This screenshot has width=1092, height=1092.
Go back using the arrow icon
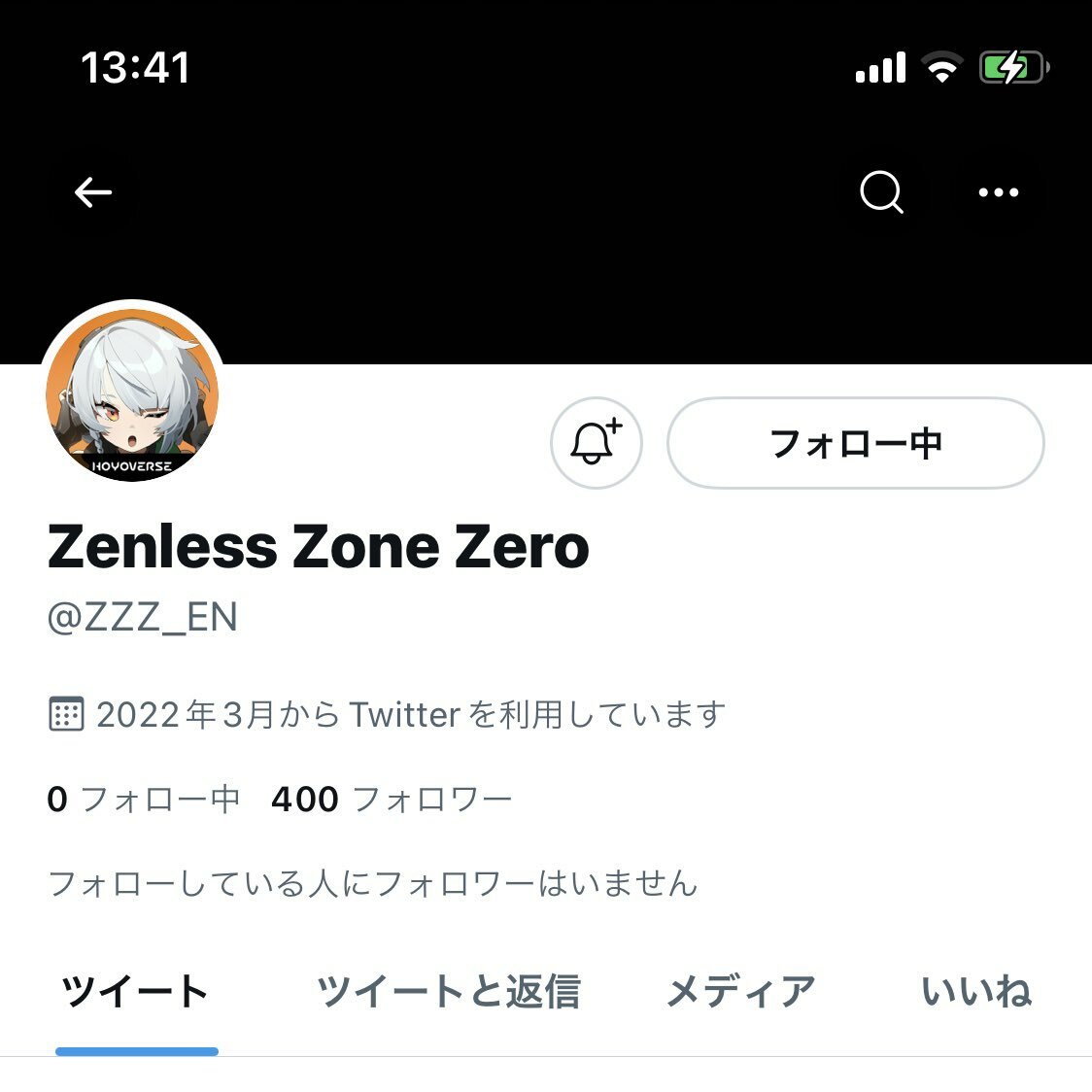(x=93, y=192)
